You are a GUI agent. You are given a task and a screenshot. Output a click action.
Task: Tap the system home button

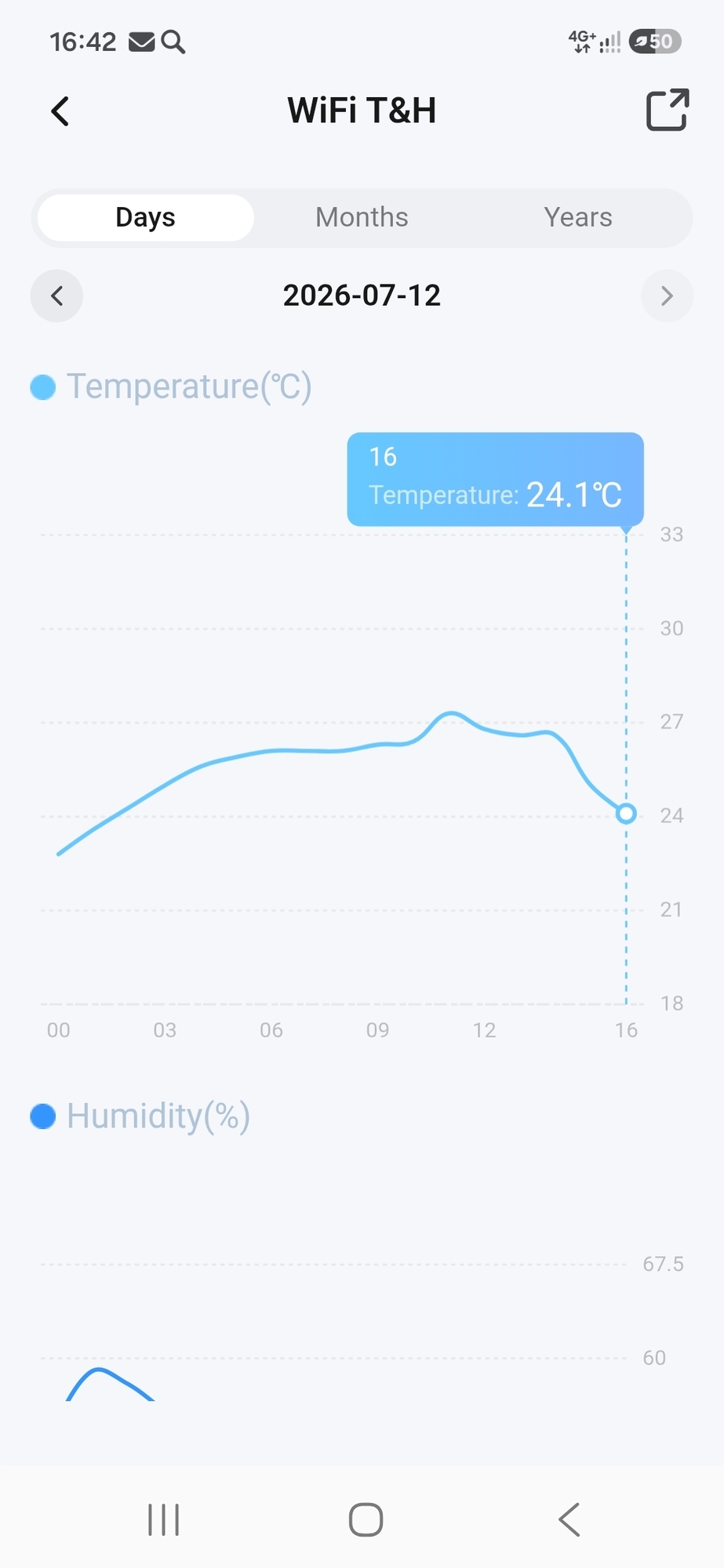pyautogui.click(x=366, y=1519)
